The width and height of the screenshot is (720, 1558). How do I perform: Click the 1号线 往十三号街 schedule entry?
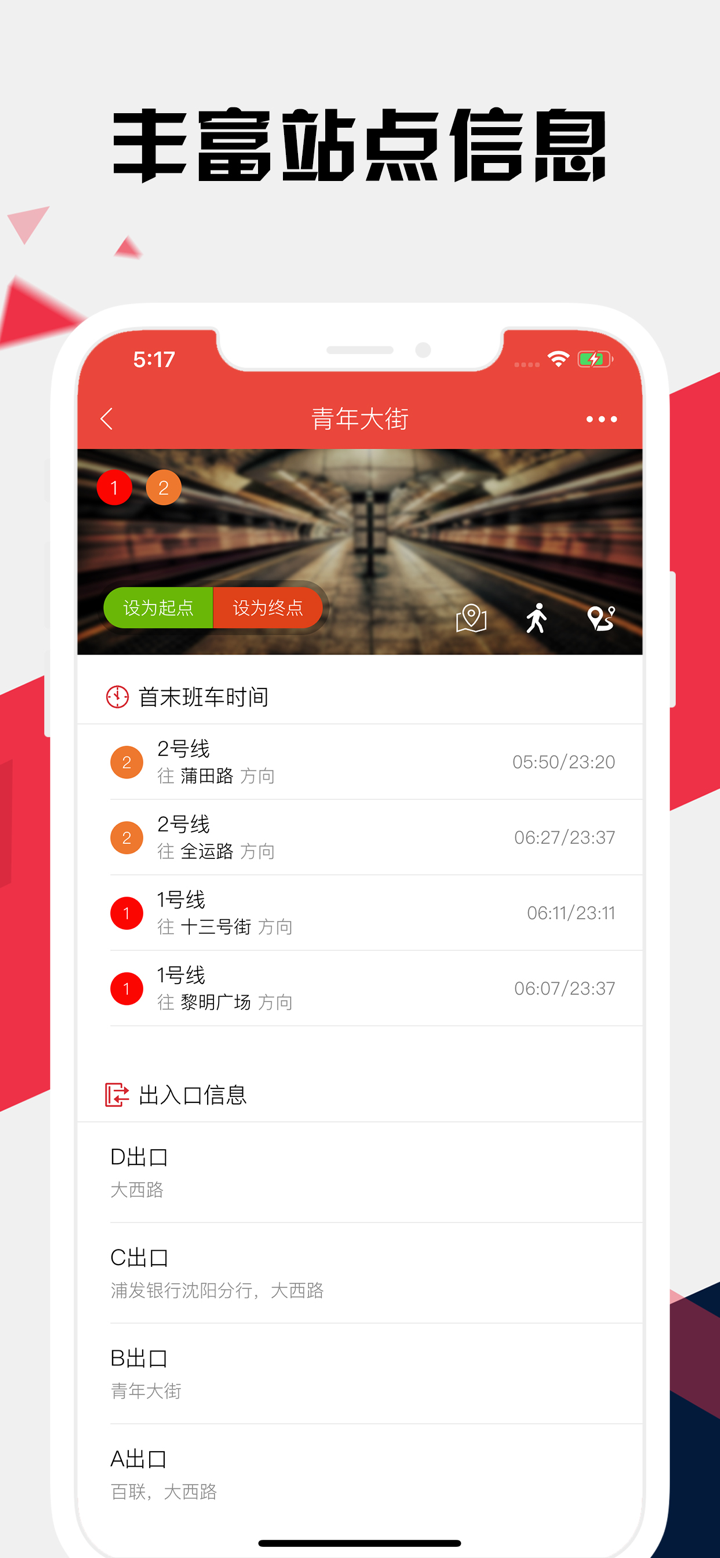click(360, 912)
